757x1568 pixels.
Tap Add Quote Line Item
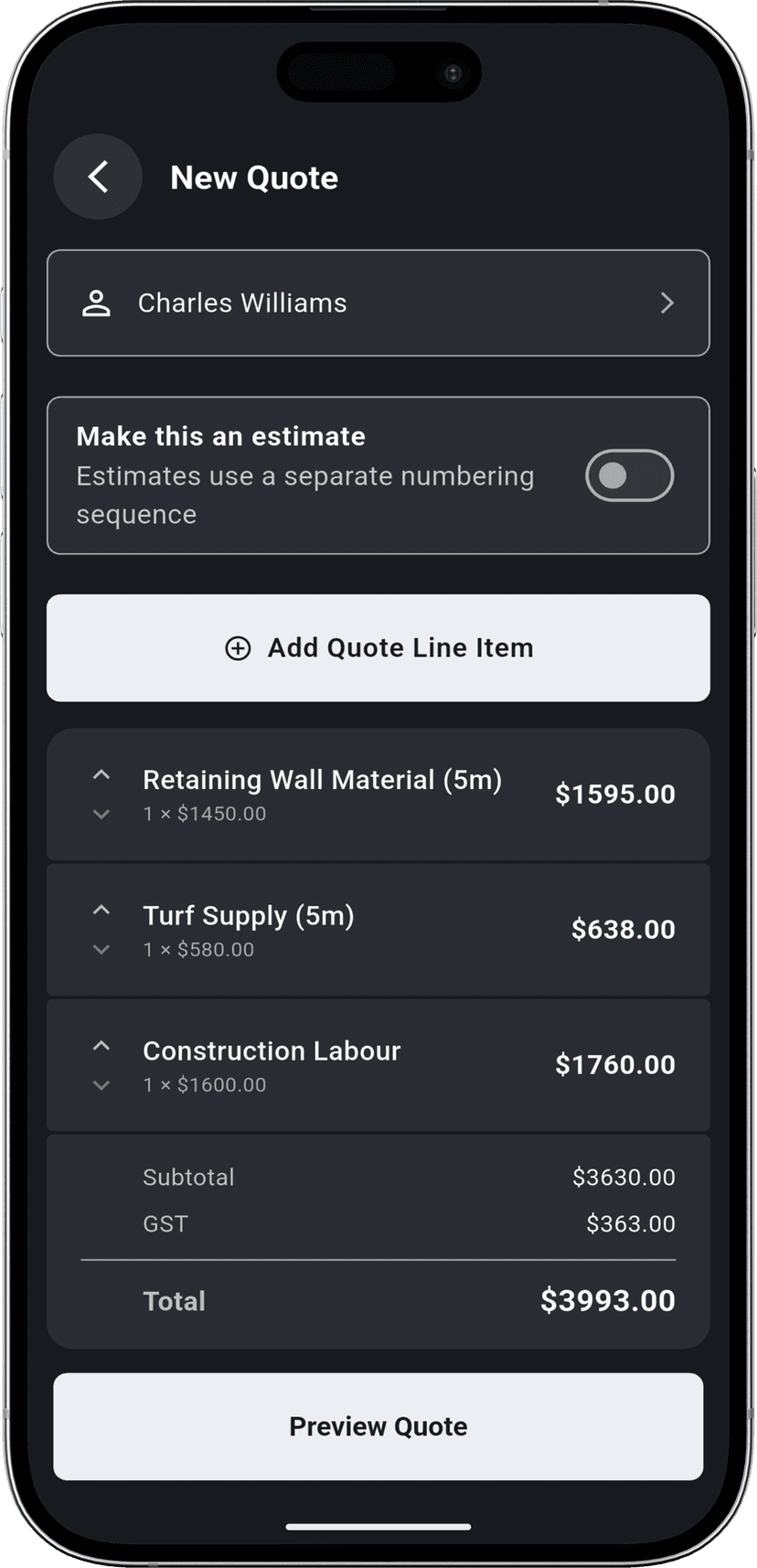point(378,648)
